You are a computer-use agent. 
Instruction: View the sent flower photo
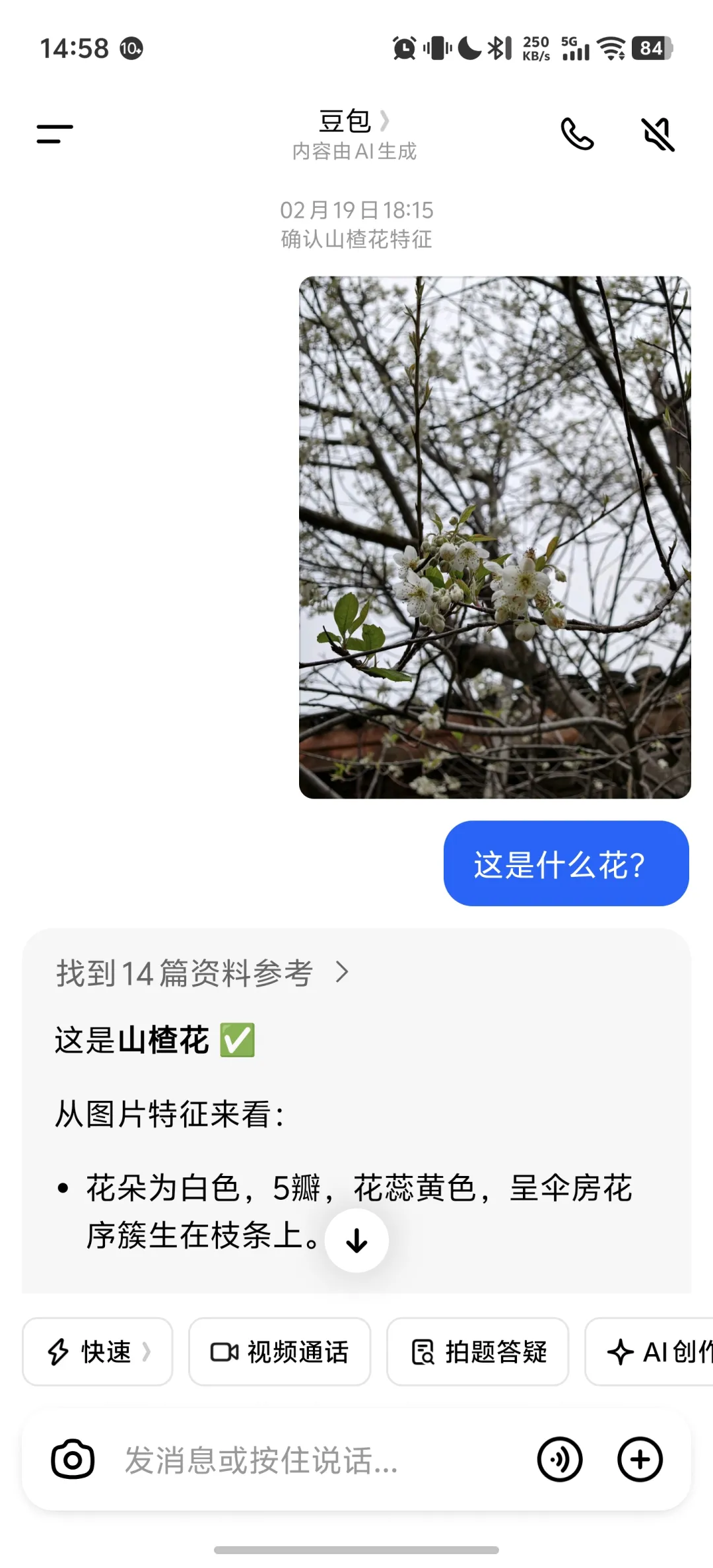pyautogui.click(x=495, y=537)
